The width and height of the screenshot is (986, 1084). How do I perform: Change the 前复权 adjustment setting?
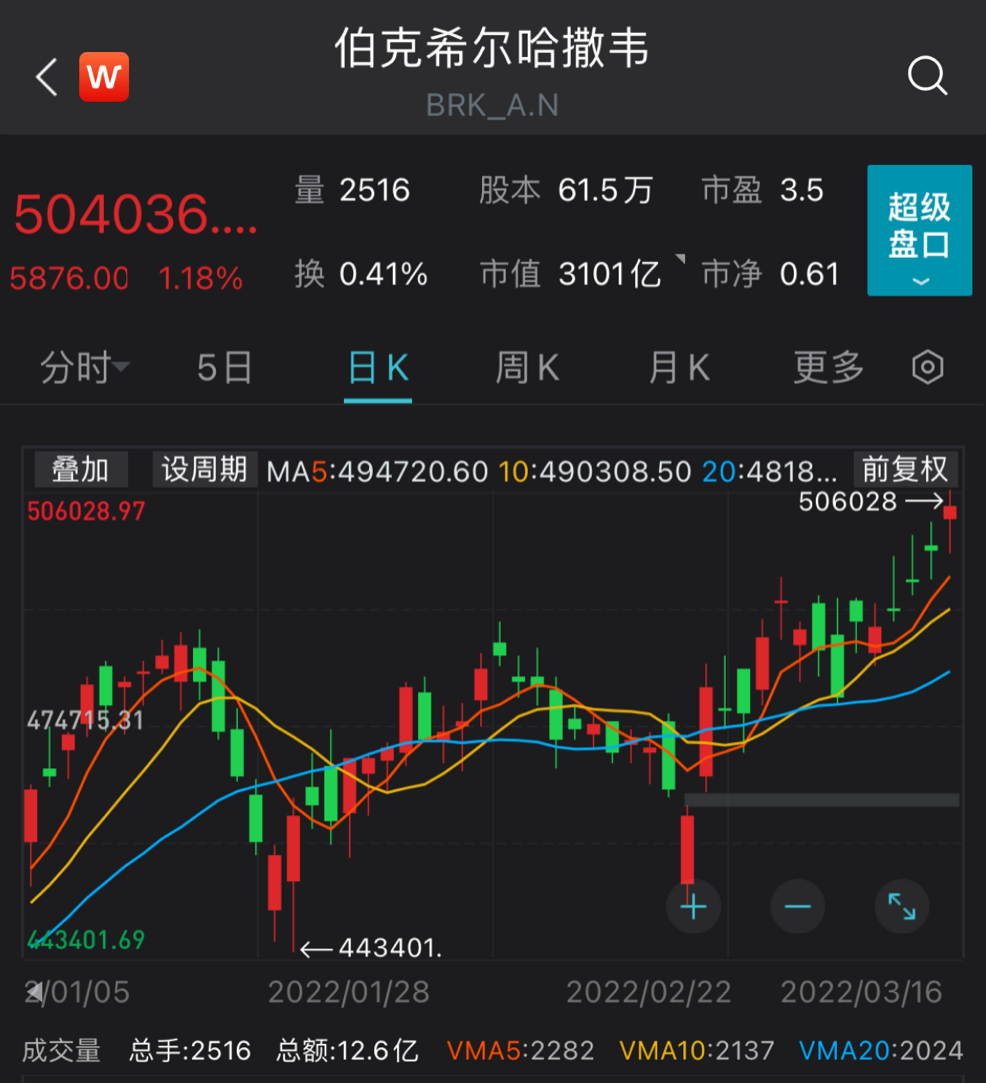tap(905, 469)
